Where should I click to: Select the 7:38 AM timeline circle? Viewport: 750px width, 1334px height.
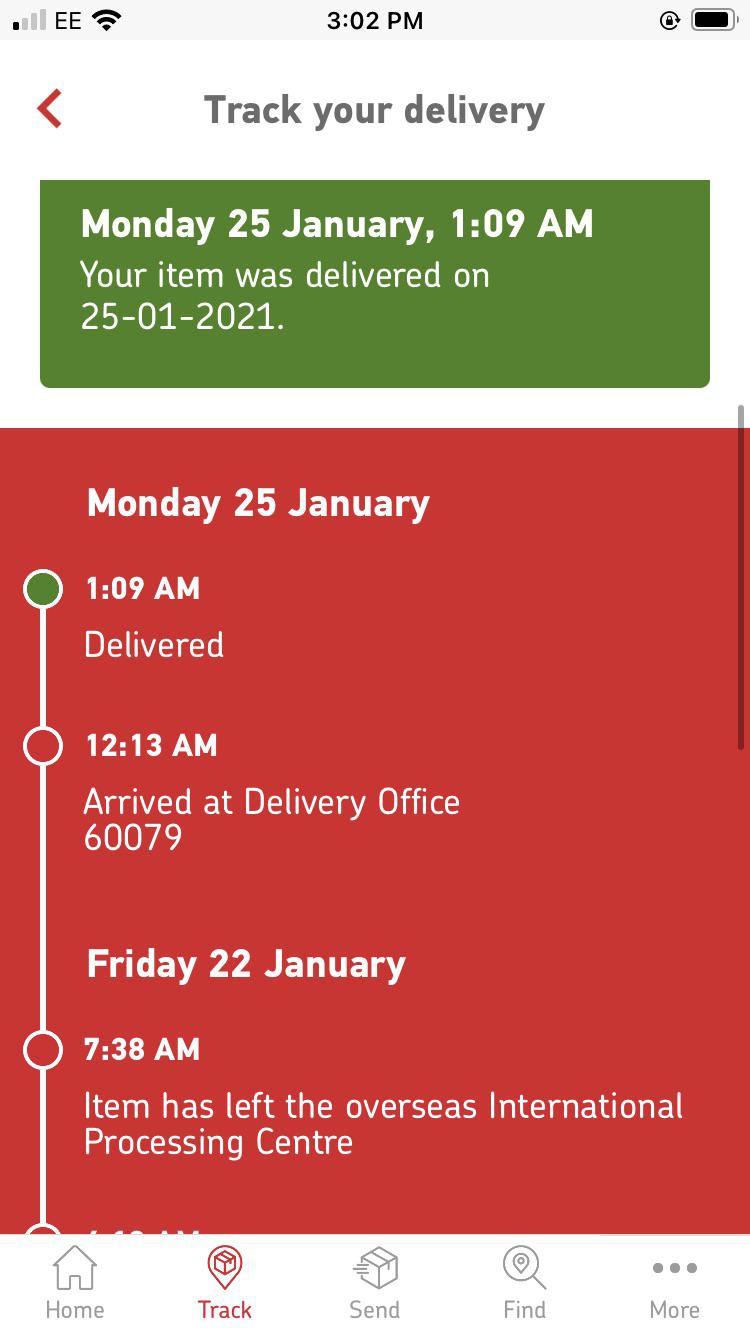click(x=43, y=1049)
